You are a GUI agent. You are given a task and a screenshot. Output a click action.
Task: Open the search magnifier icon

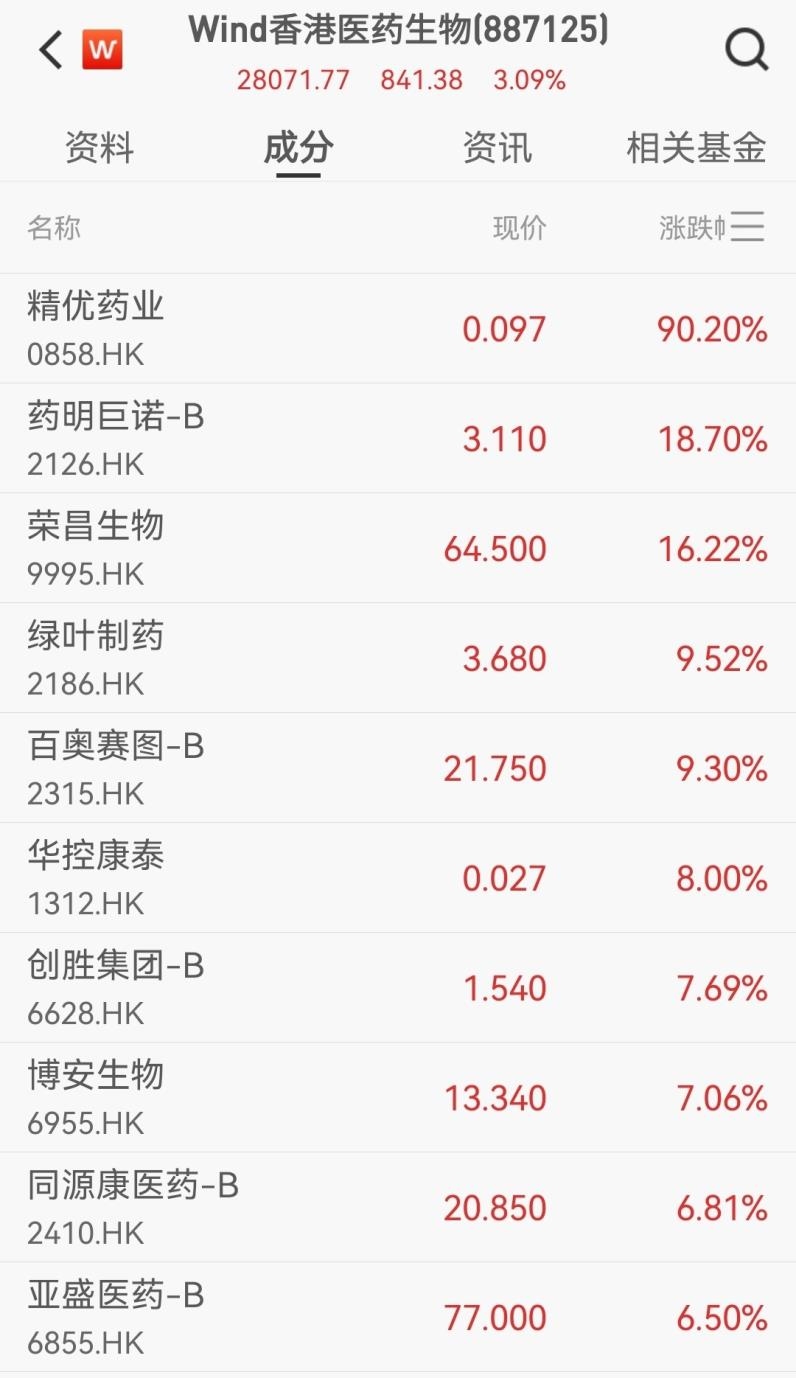tap(747, 49)
